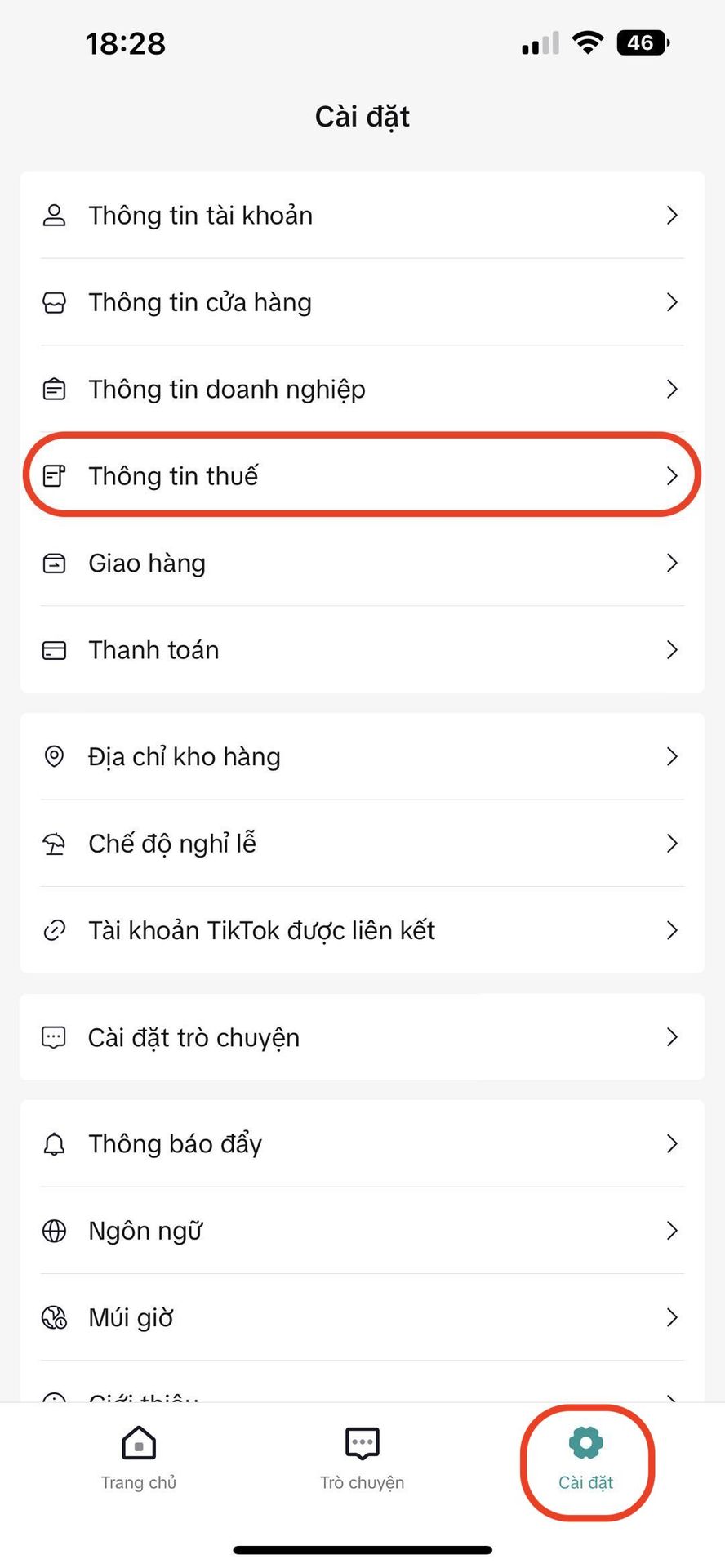Open the Múi giờ setting
Viewport: 725px width, 1568px height.
coord(362,1317)
